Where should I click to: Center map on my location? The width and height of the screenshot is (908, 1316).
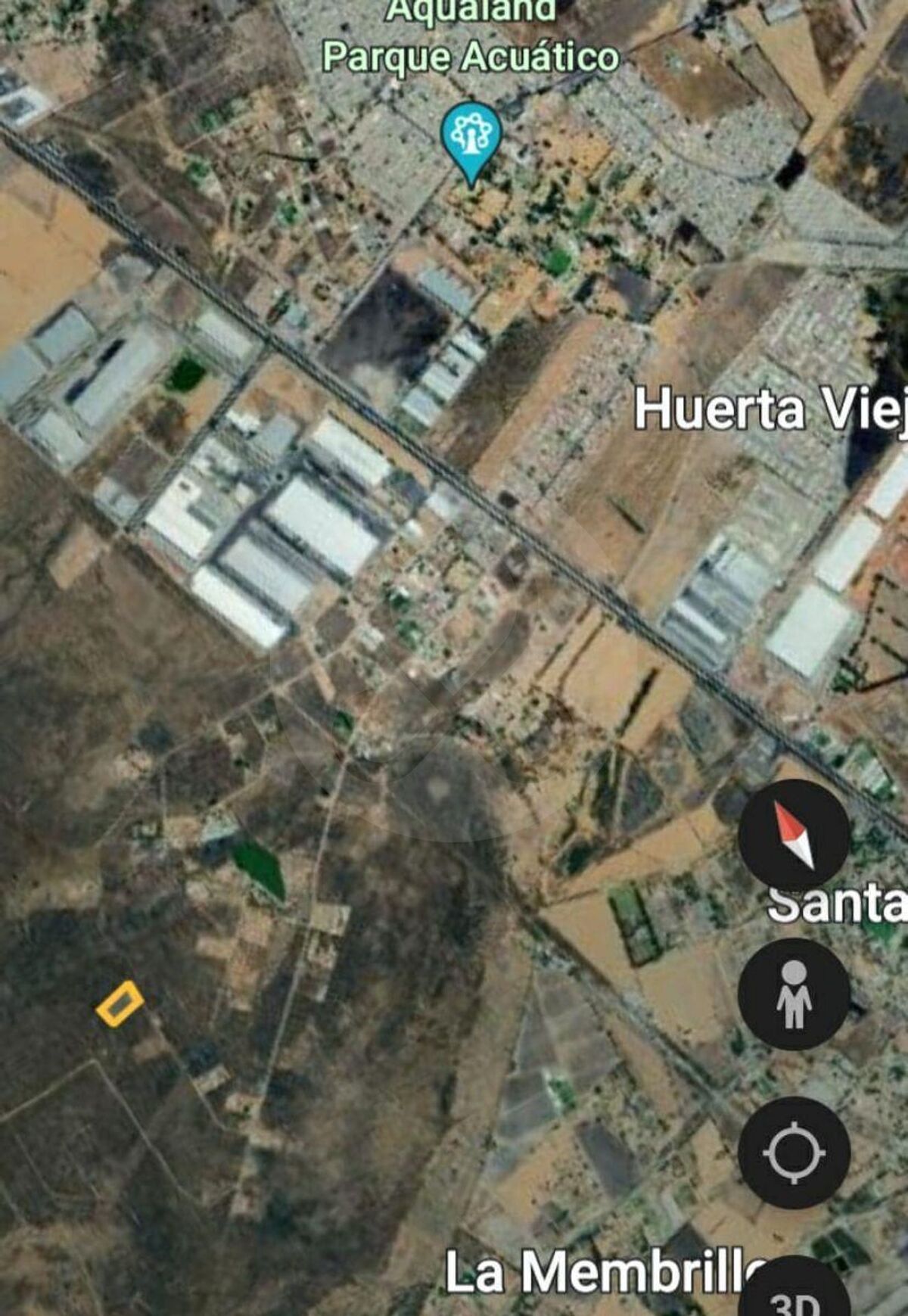[794, 1153]
